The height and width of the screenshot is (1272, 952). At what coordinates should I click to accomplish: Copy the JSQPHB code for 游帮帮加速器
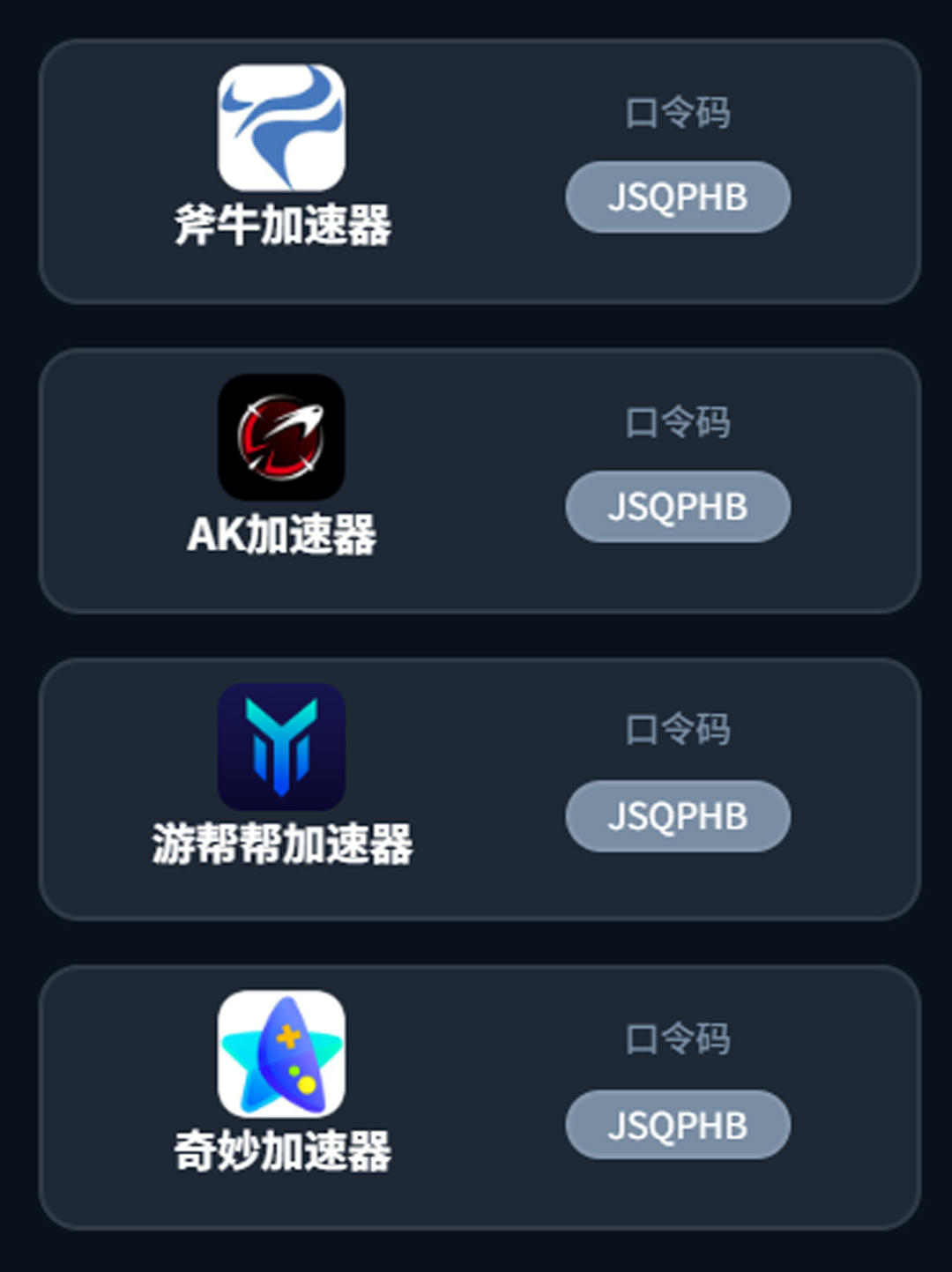(676, 816)
